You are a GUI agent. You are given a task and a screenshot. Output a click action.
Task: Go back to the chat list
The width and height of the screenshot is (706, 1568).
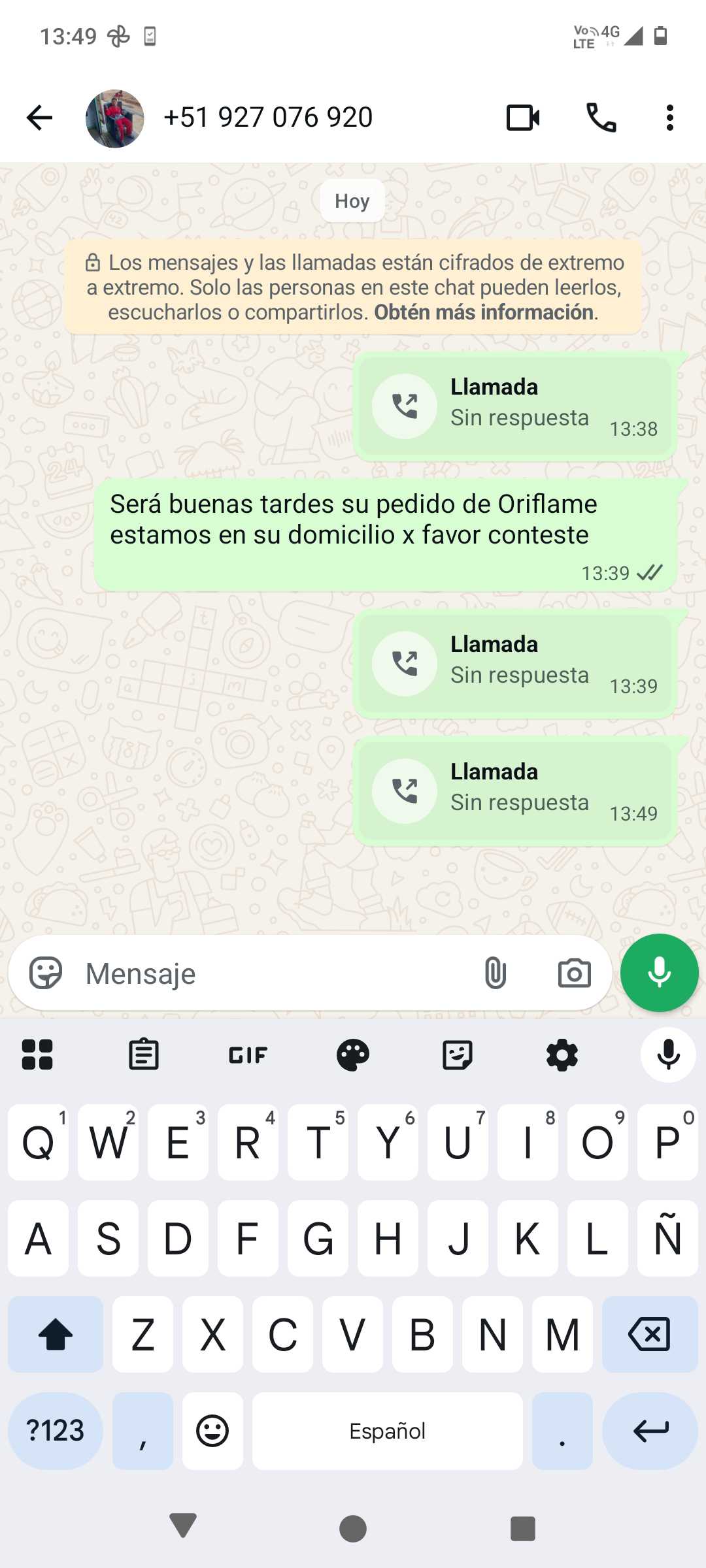39,118
